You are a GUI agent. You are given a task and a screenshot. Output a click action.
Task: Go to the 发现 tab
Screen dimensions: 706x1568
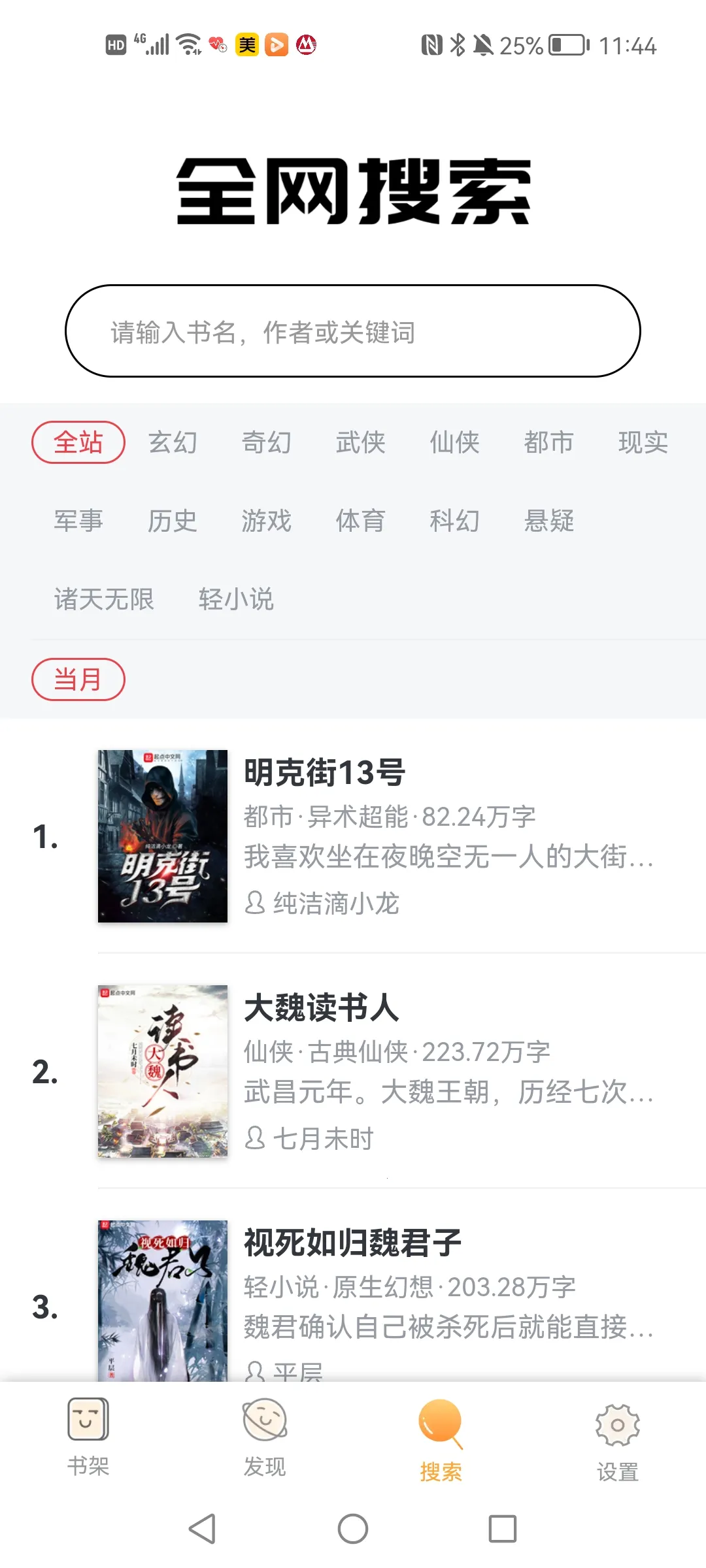click(265, 1436)
